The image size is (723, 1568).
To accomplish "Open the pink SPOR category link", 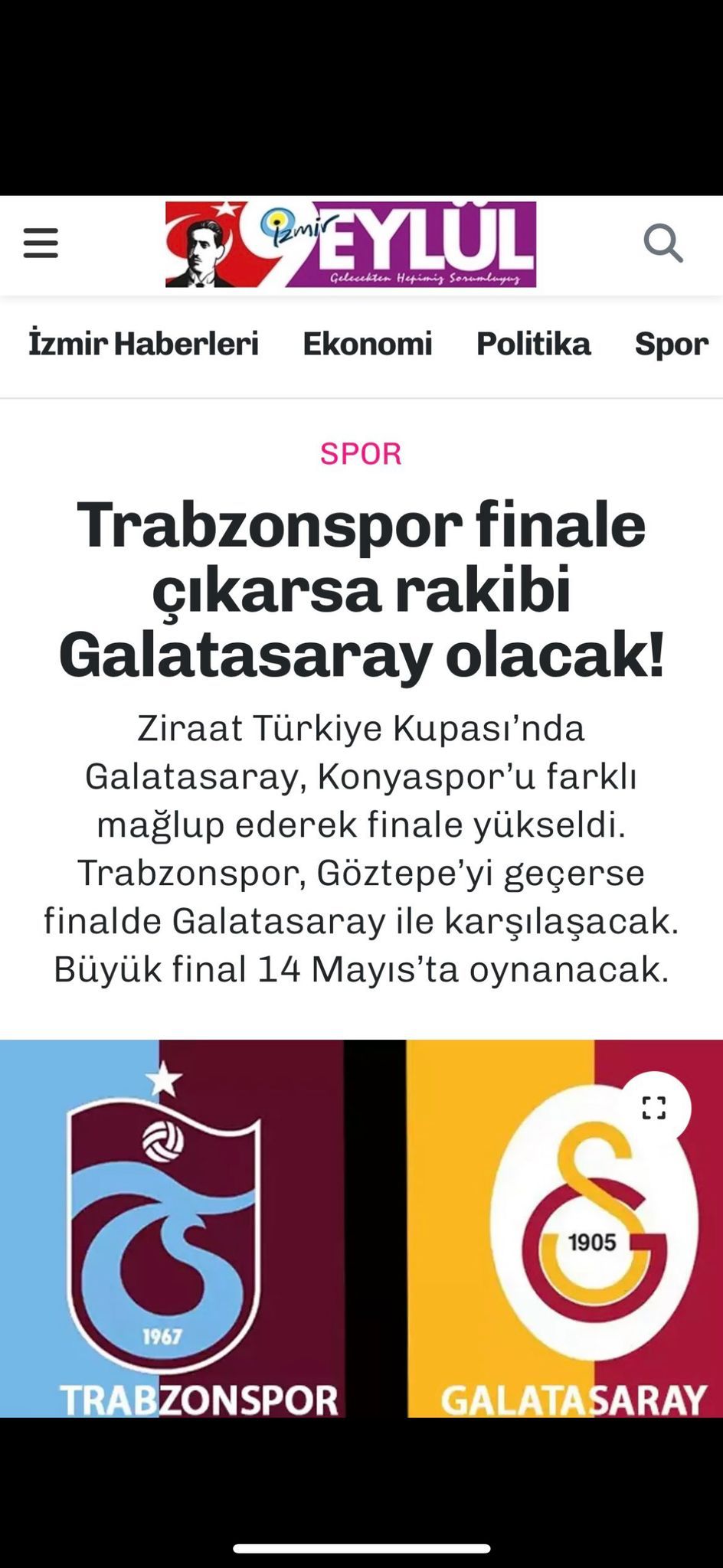I will tap(361, 453).
